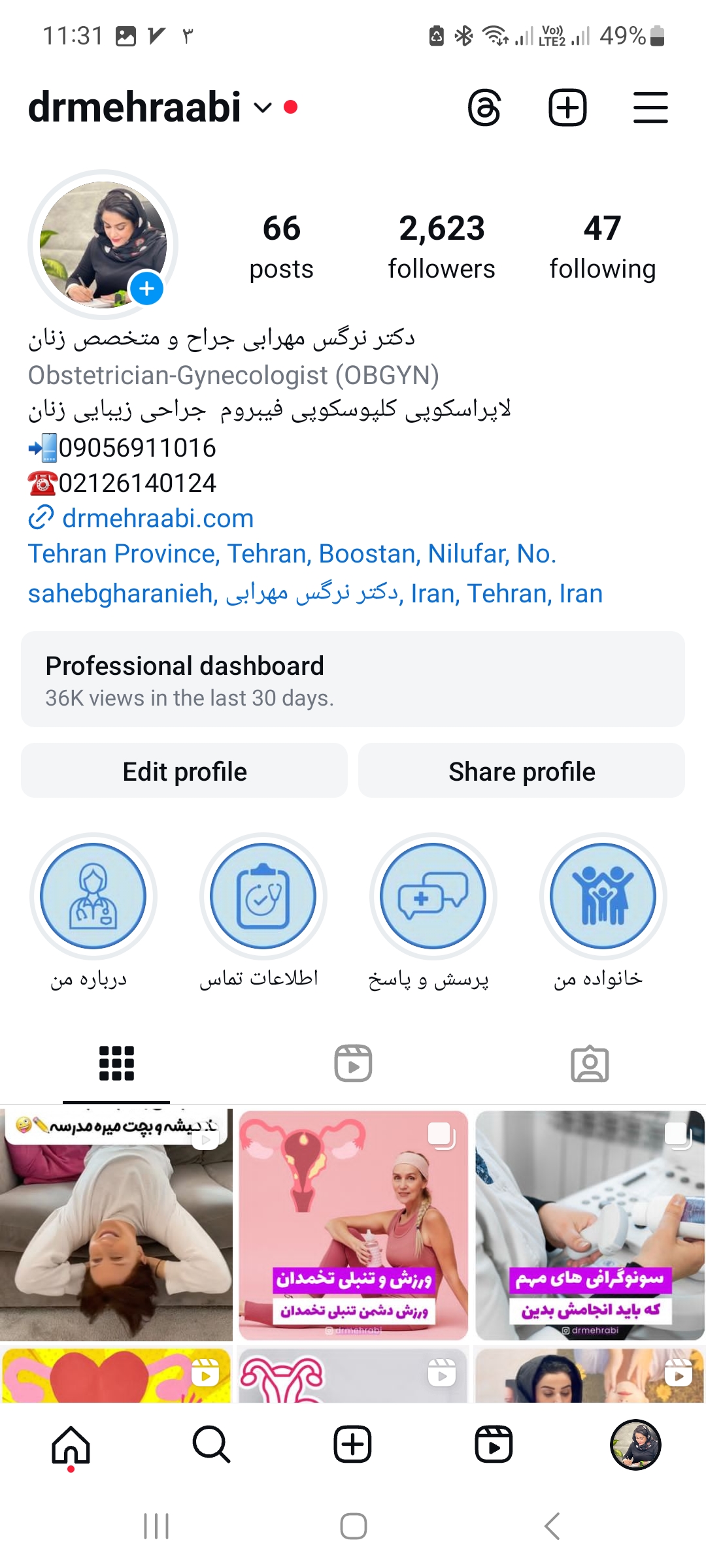Add to story via plus on profile picture
706x1568 pixels.
click(x=147, y=287)
